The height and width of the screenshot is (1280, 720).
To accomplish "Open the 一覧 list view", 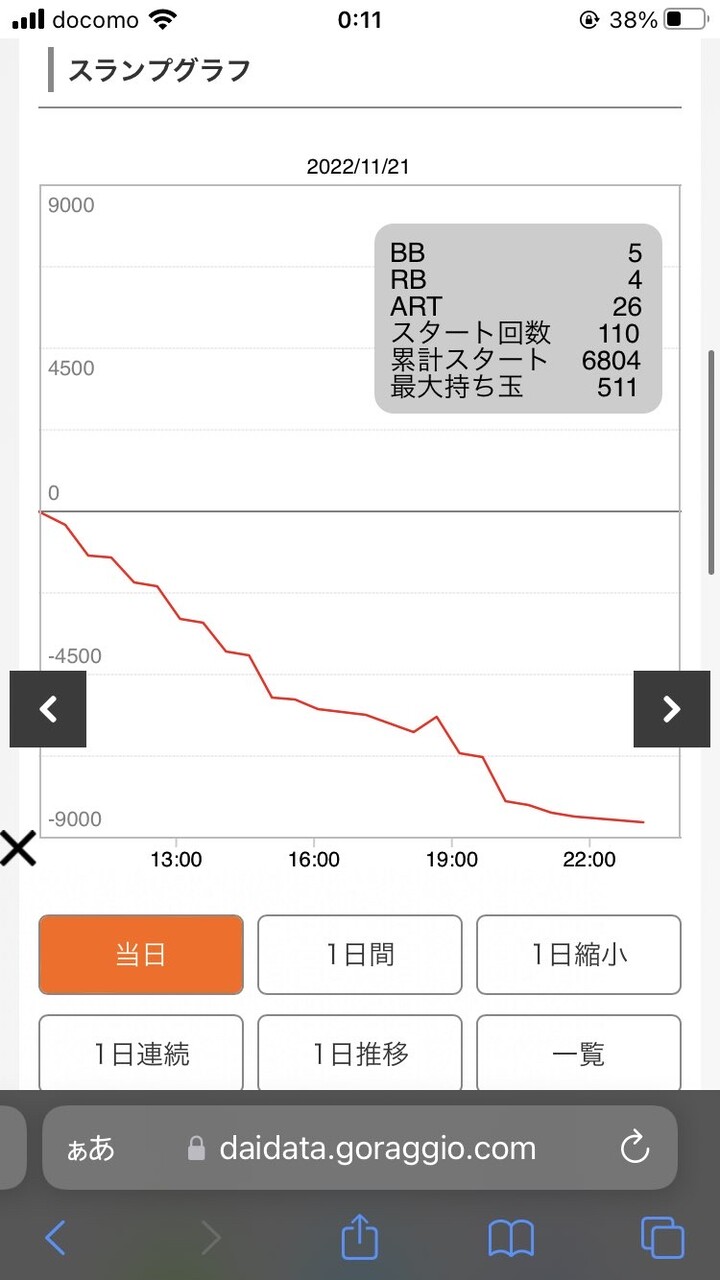I will [x=579, y=1053].
